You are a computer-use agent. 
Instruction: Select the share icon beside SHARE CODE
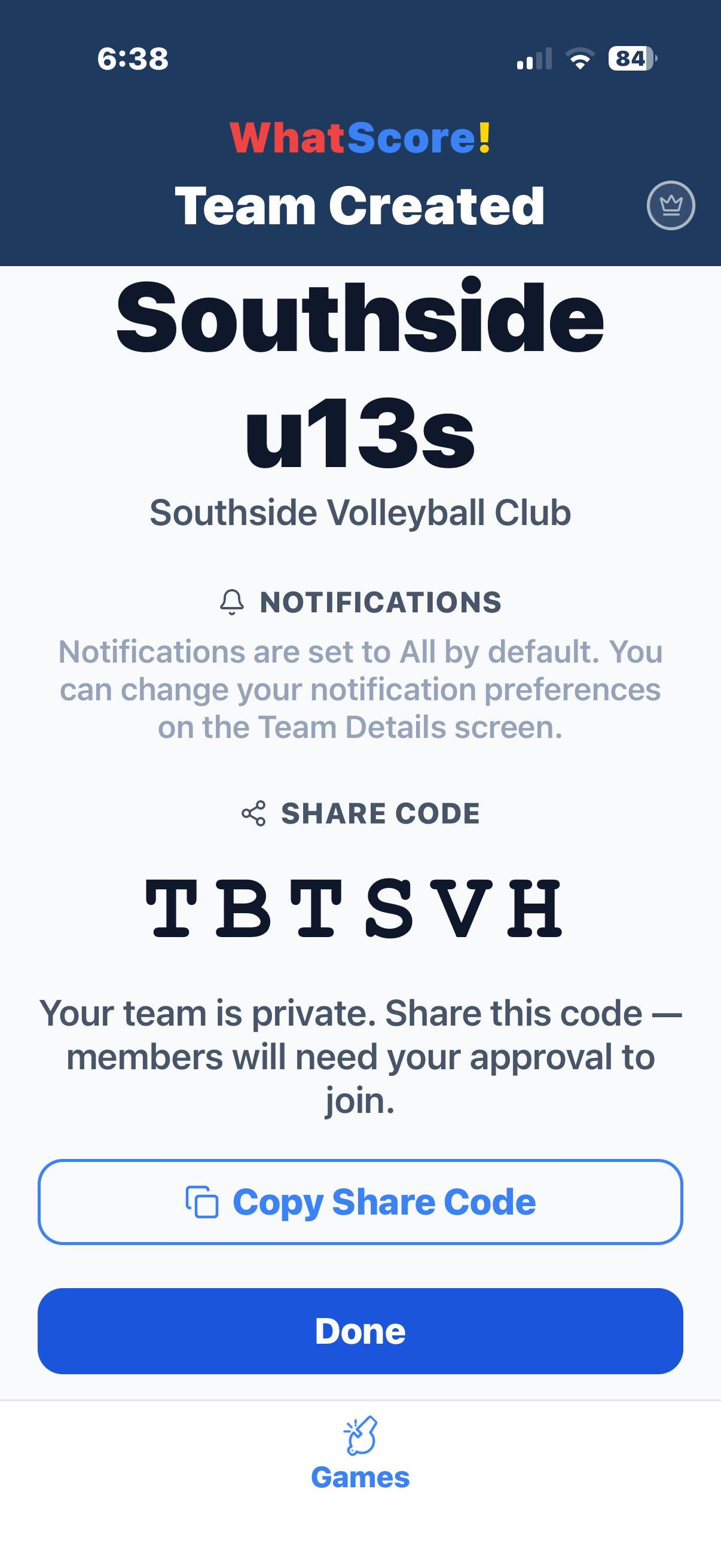252,813
